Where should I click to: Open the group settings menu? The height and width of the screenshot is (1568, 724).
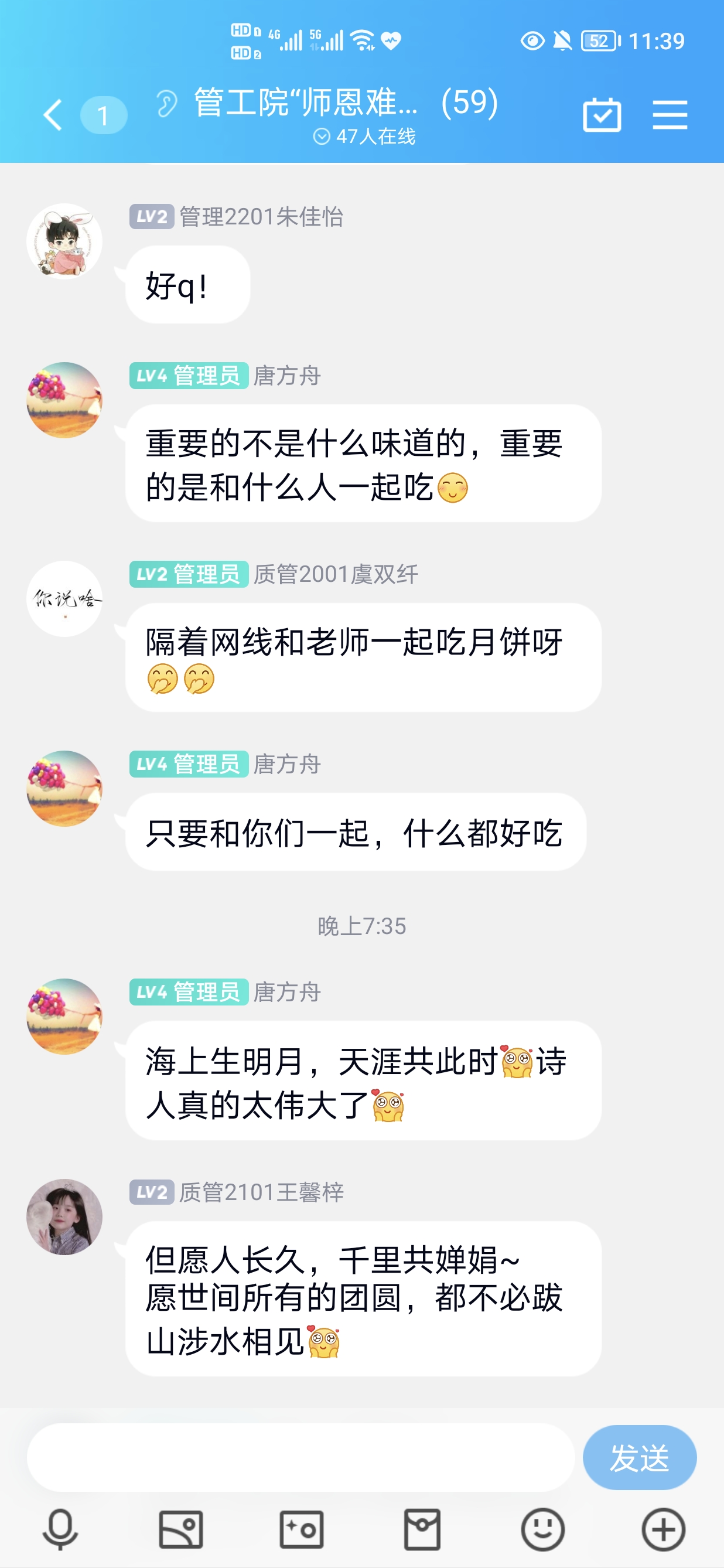click(x=670, y=114)
